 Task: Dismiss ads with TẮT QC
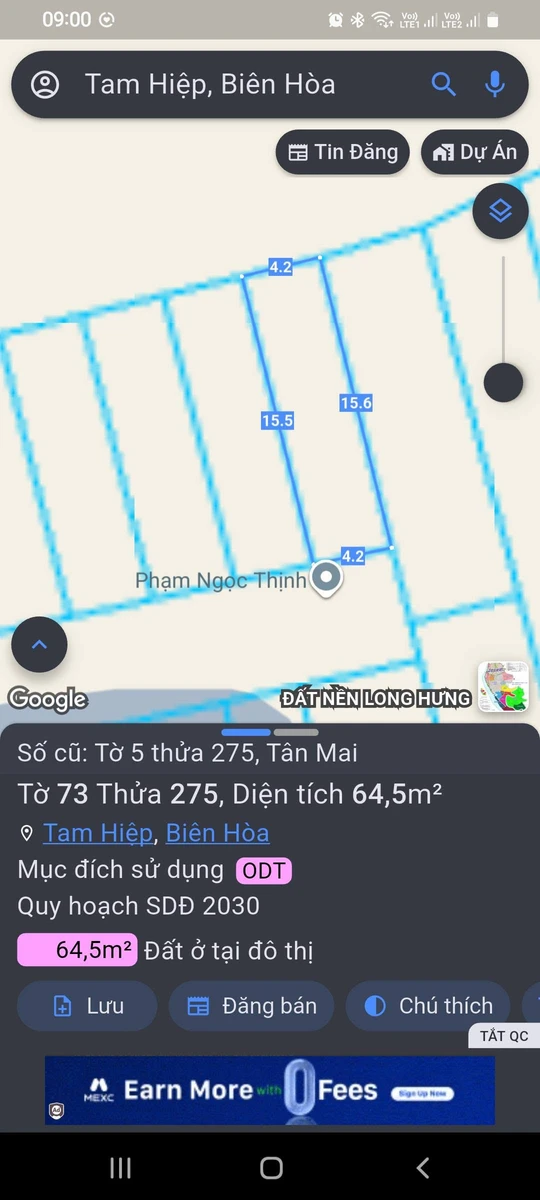(x=504, y=1036)
